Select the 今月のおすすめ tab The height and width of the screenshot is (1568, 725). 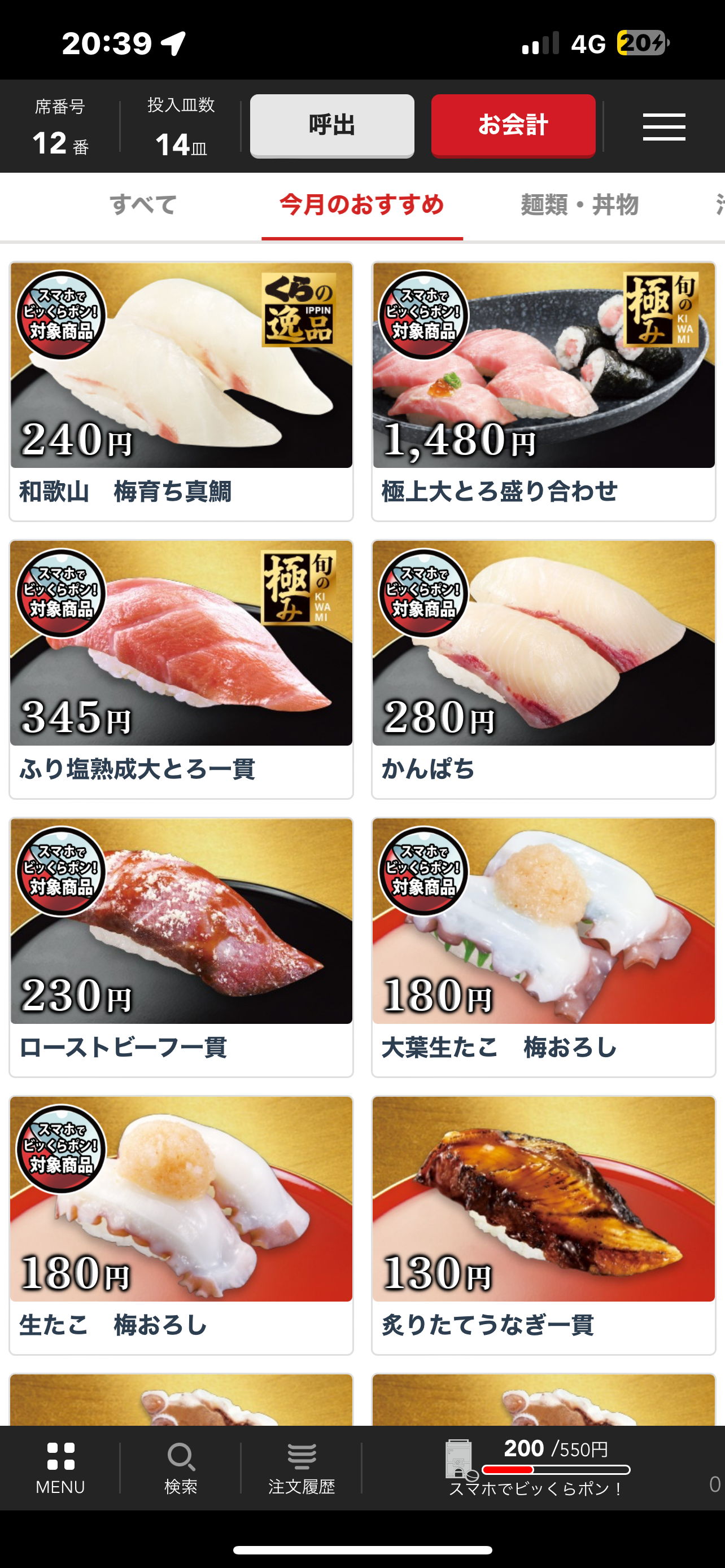(361, 205)
